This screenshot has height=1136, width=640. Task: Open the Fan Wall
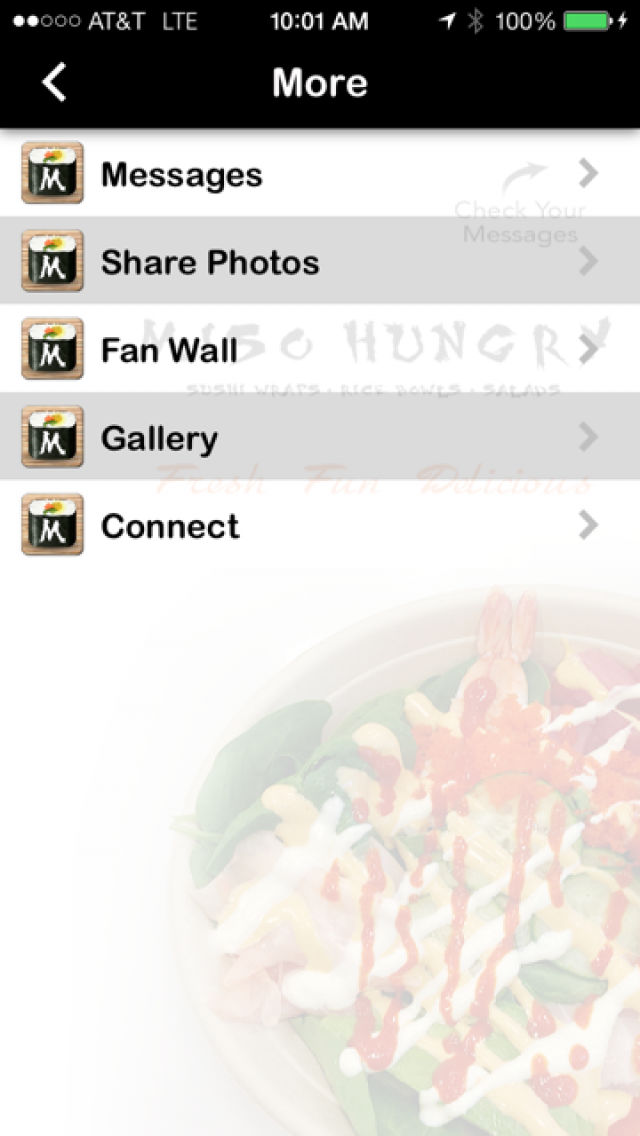[320, 349]
